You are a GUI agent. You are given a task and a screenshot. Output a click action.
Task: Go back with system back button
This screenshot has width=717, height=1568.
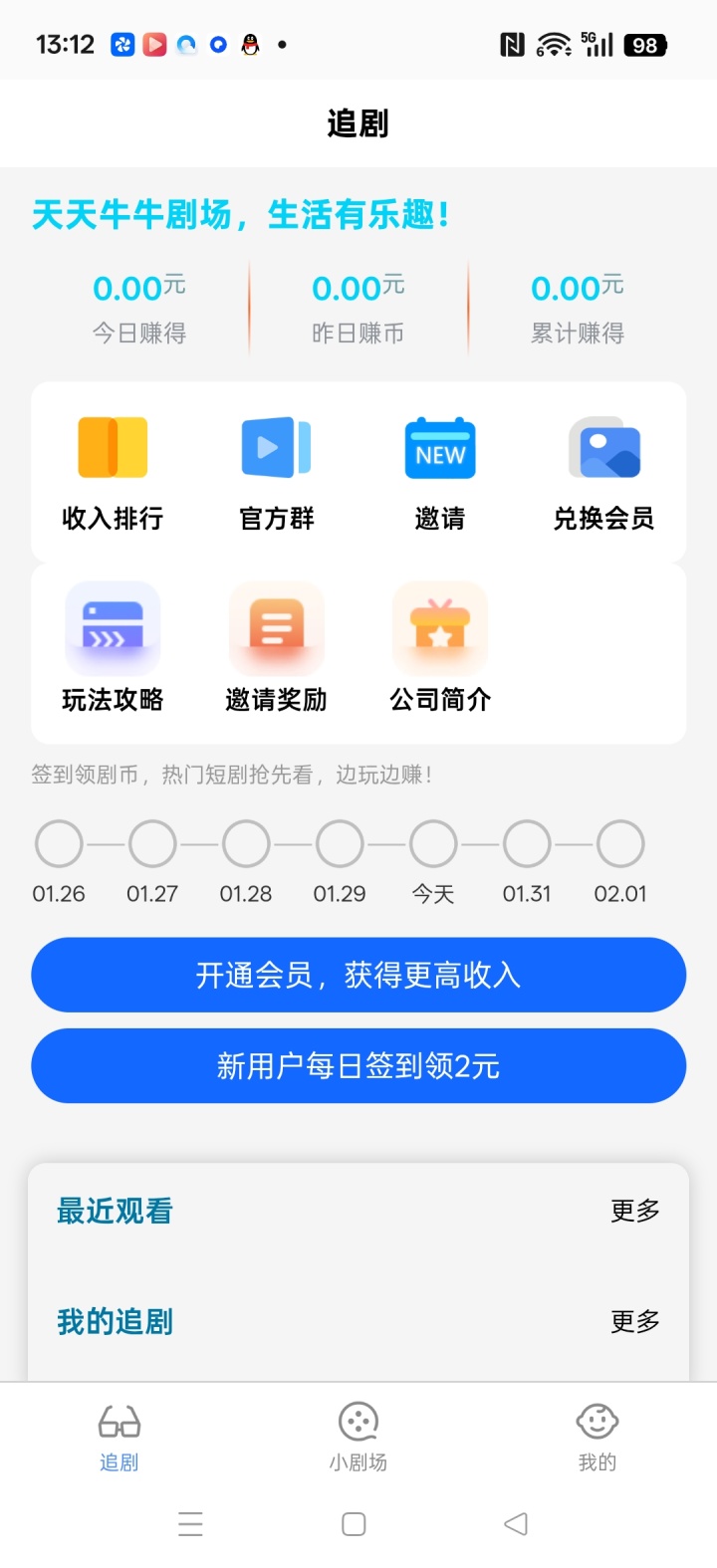[516, 1524]
